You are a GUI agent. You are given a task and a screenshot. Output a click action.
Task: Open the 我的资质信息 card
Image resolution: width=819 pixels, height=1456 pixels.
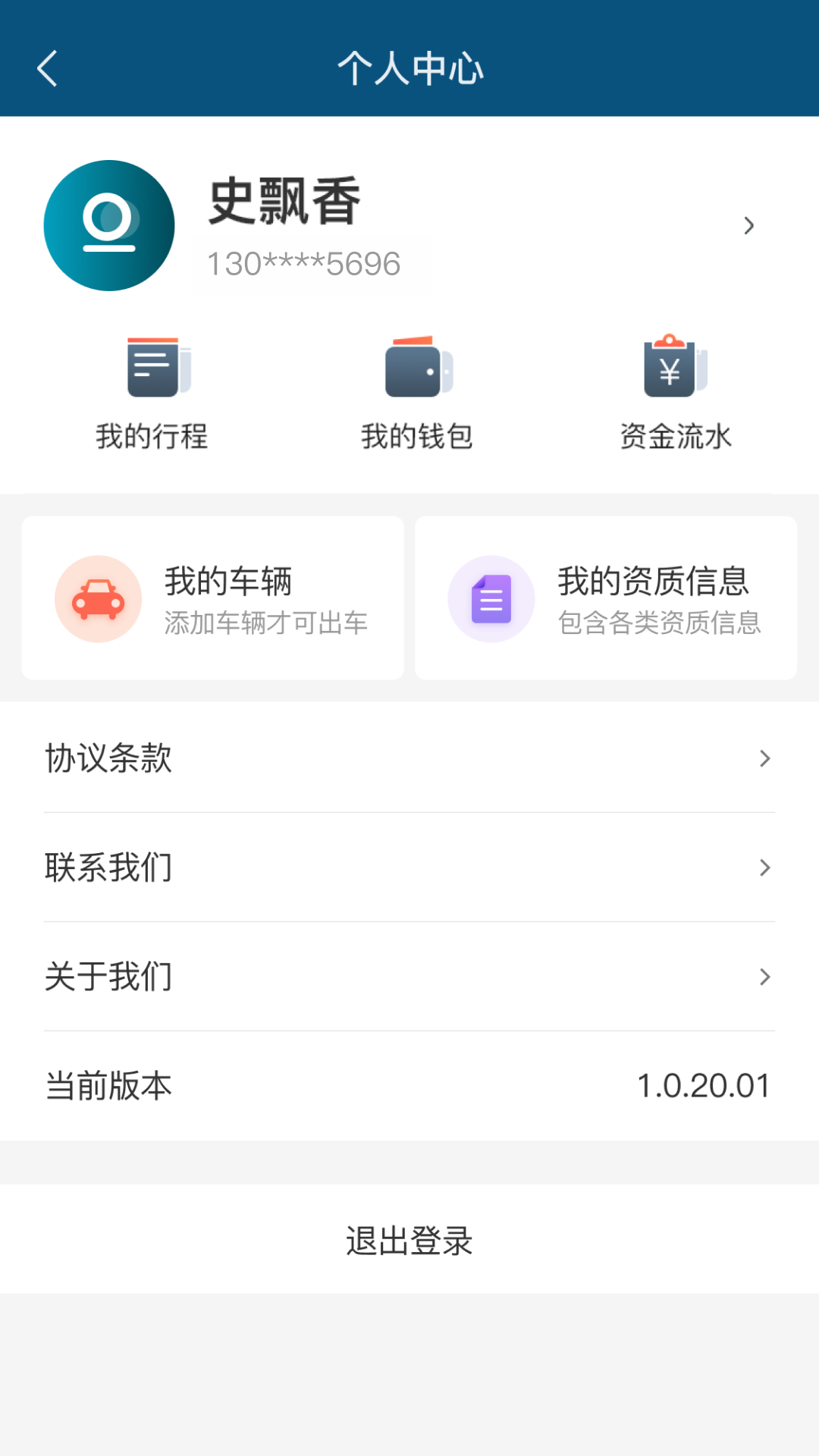point(607,598)
